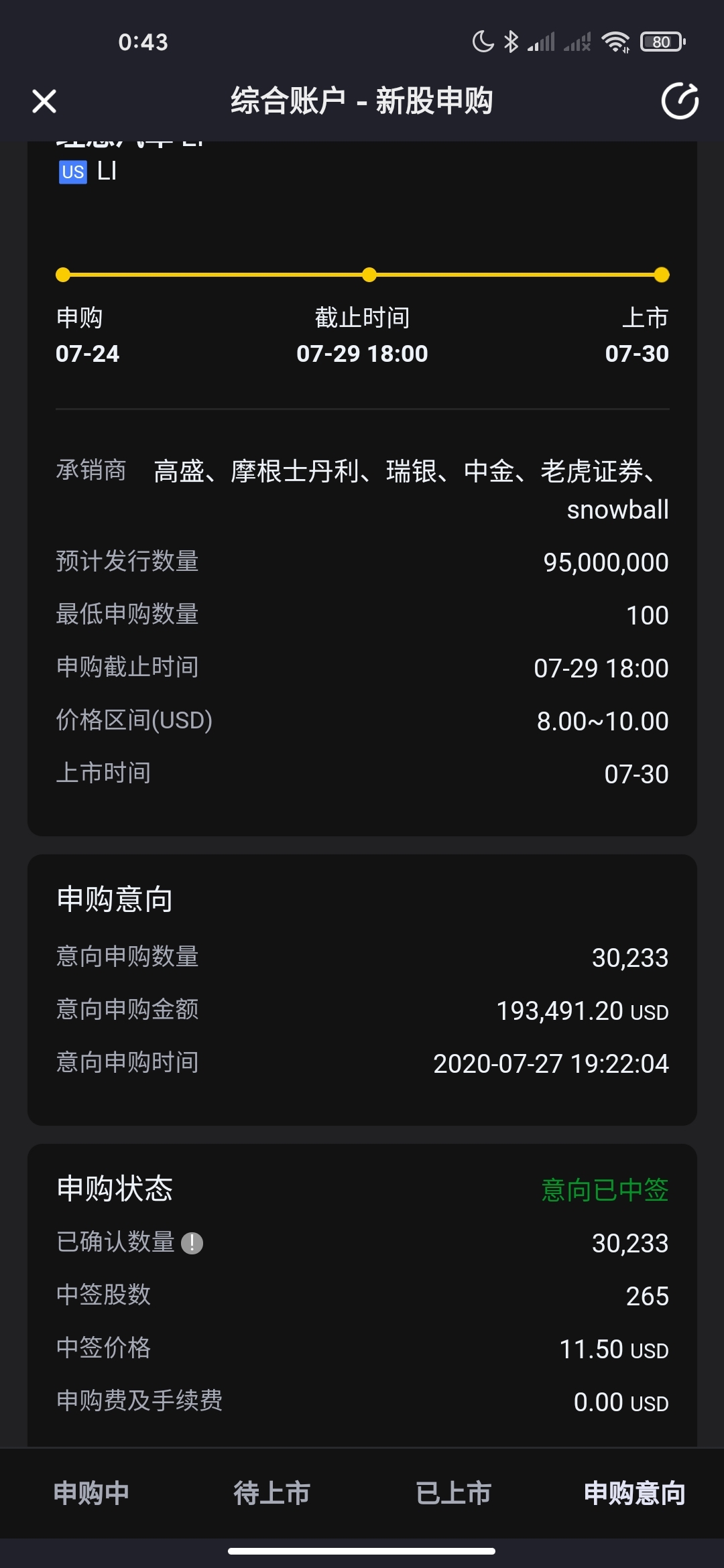Close the 新股申购 page
Image resolution: width=724 pixels, height=1568 pixels.
tap(44, 102)
